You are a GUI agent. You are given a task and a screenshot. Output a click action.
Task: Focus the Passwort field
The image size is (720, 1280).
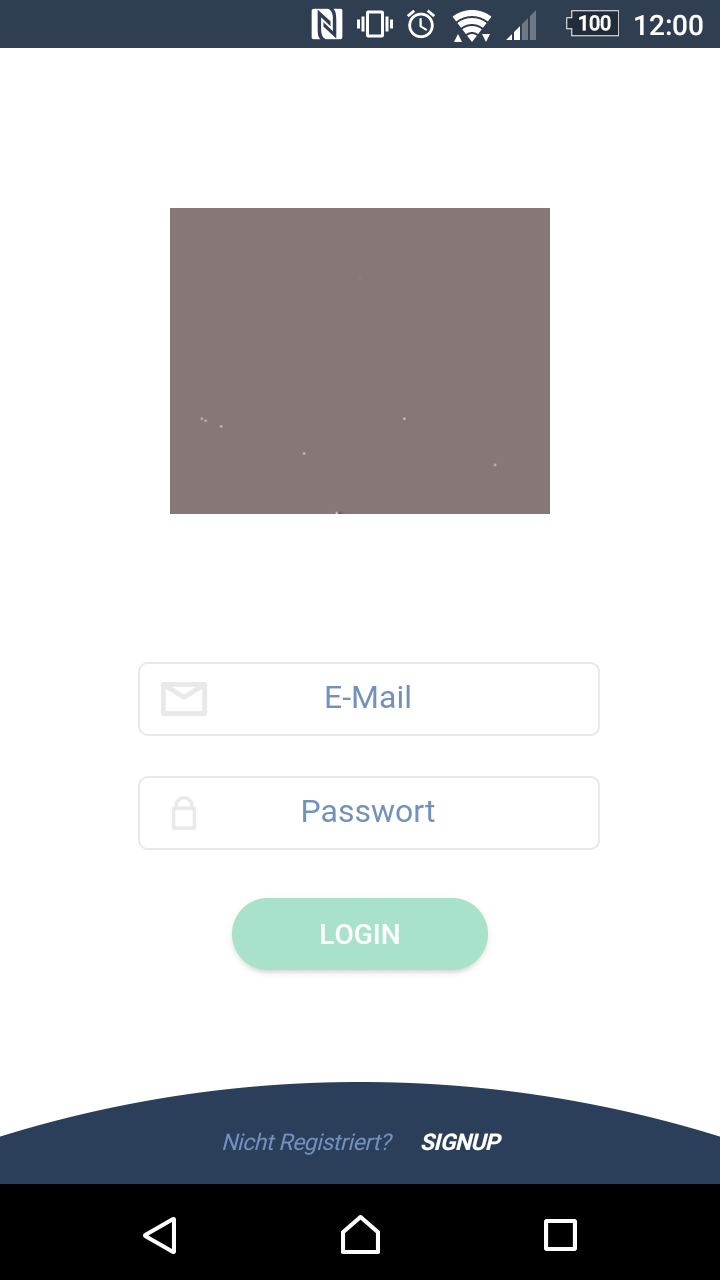click(x=368, y=813)
